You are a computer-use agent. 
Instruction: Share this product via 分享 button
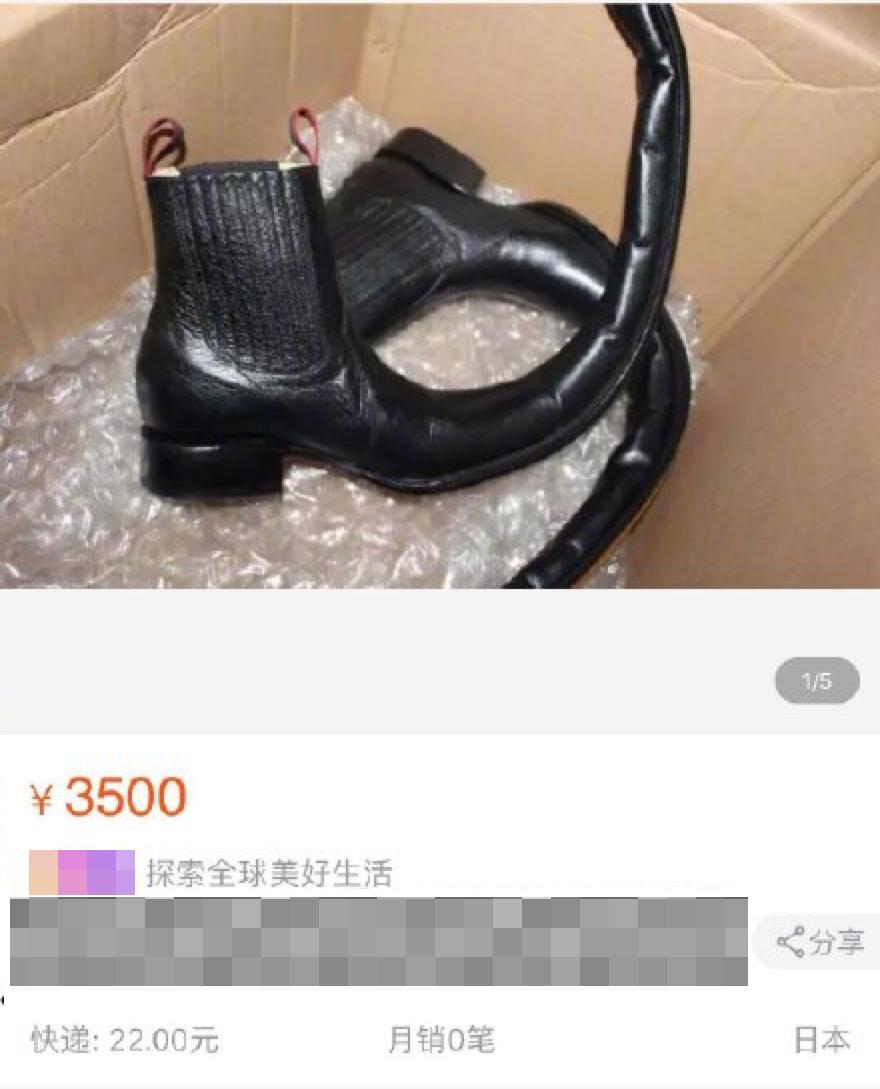tap(820, 942)
